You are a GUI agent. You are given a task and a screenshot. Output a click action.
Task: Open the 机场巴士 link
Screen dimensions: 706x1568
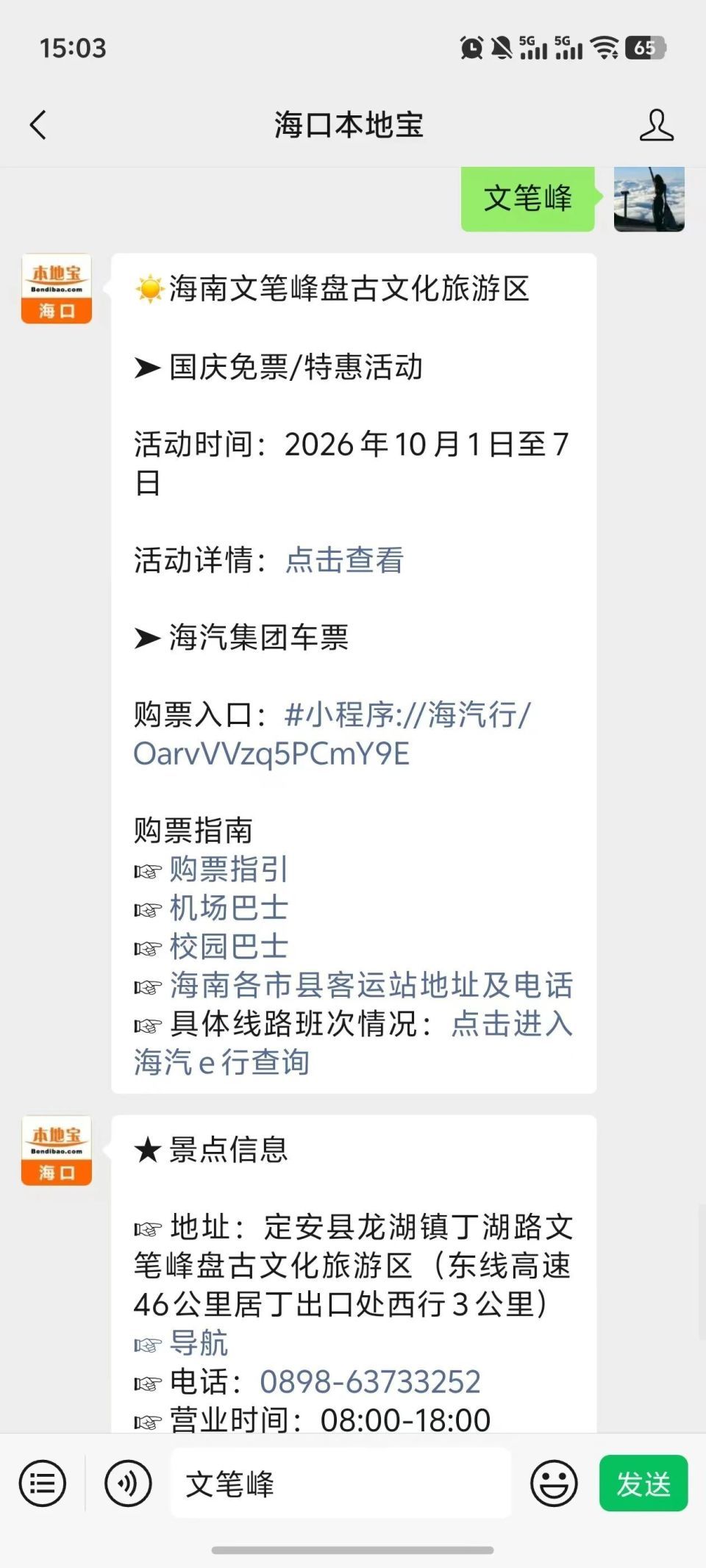coord(229,908)
